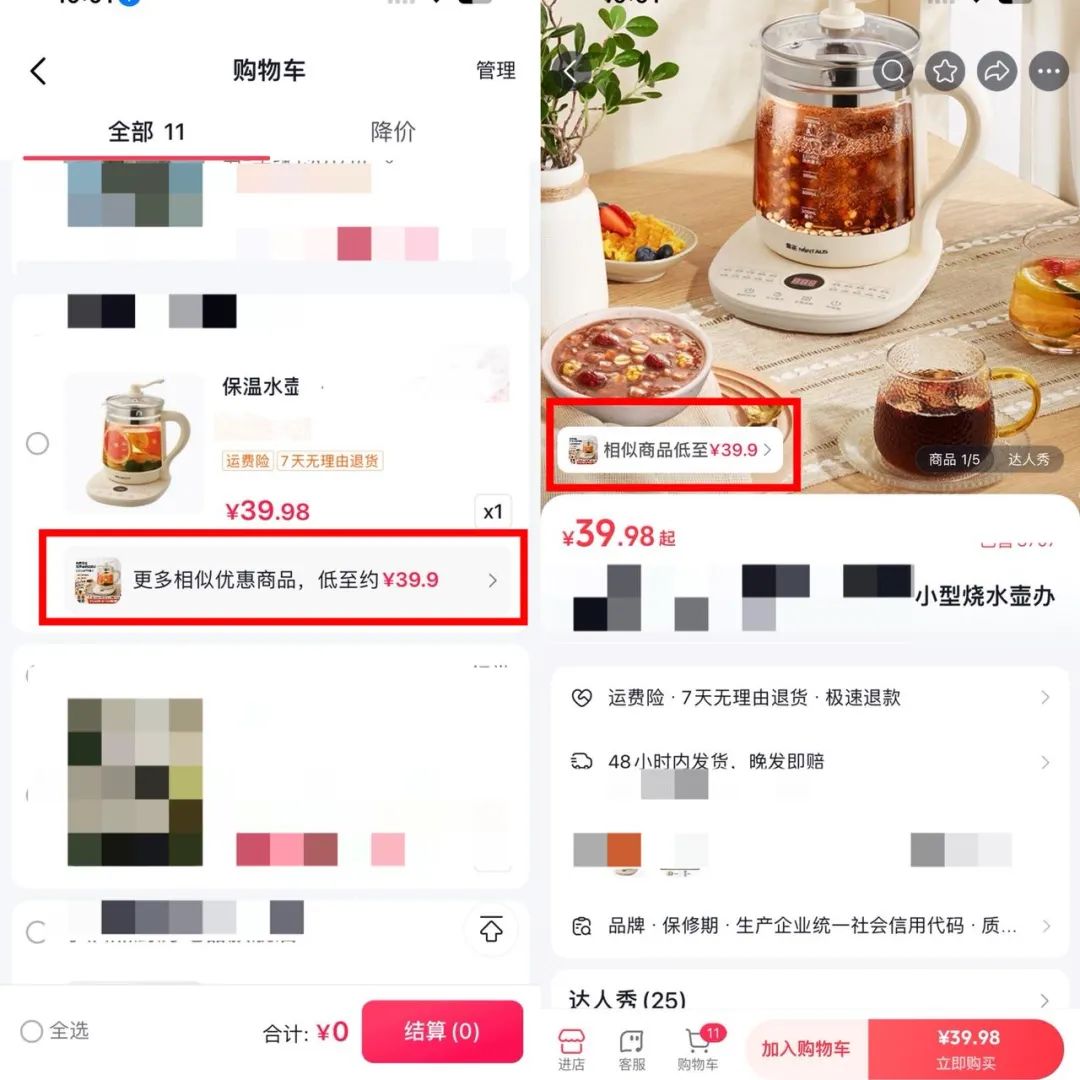This screenshot has height=1080, width=1080.
Task: Open 进店 to visit the store
Action: (571, 1048)
